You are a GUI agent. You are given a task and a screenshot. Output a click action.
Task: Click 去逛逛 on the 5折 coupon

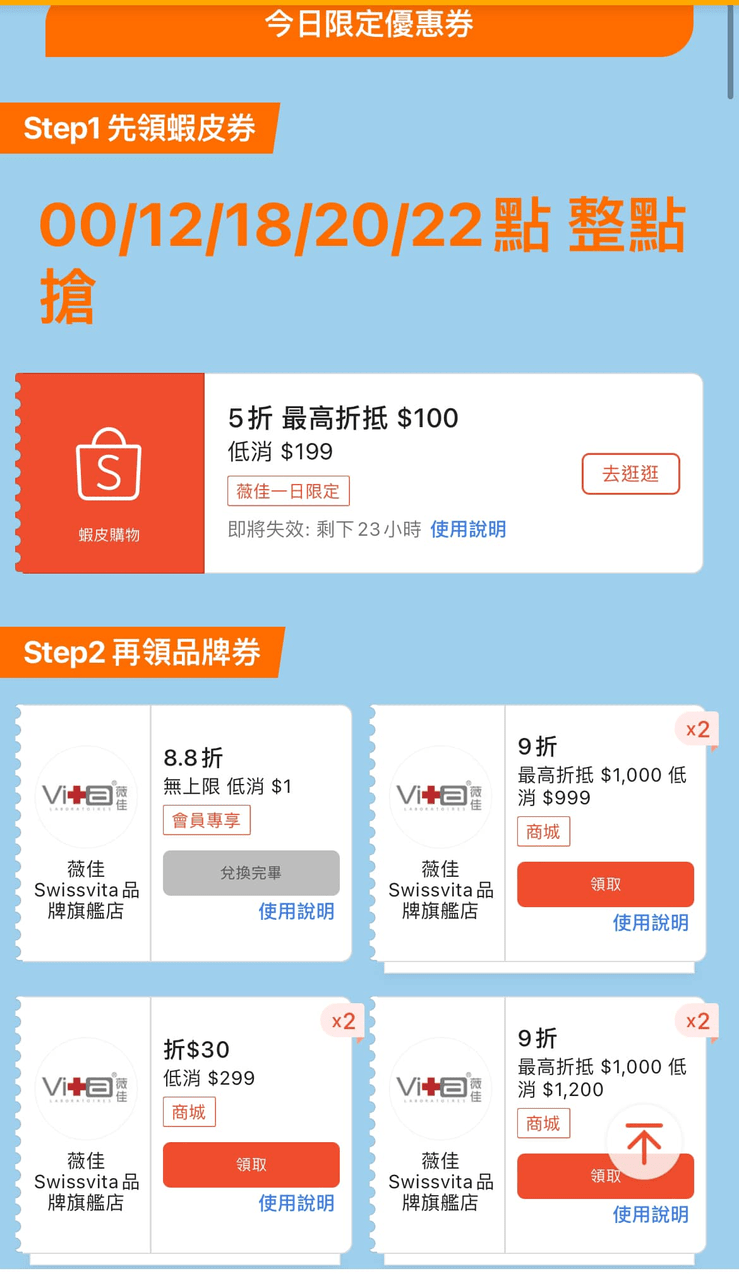(x=631, y=474)
